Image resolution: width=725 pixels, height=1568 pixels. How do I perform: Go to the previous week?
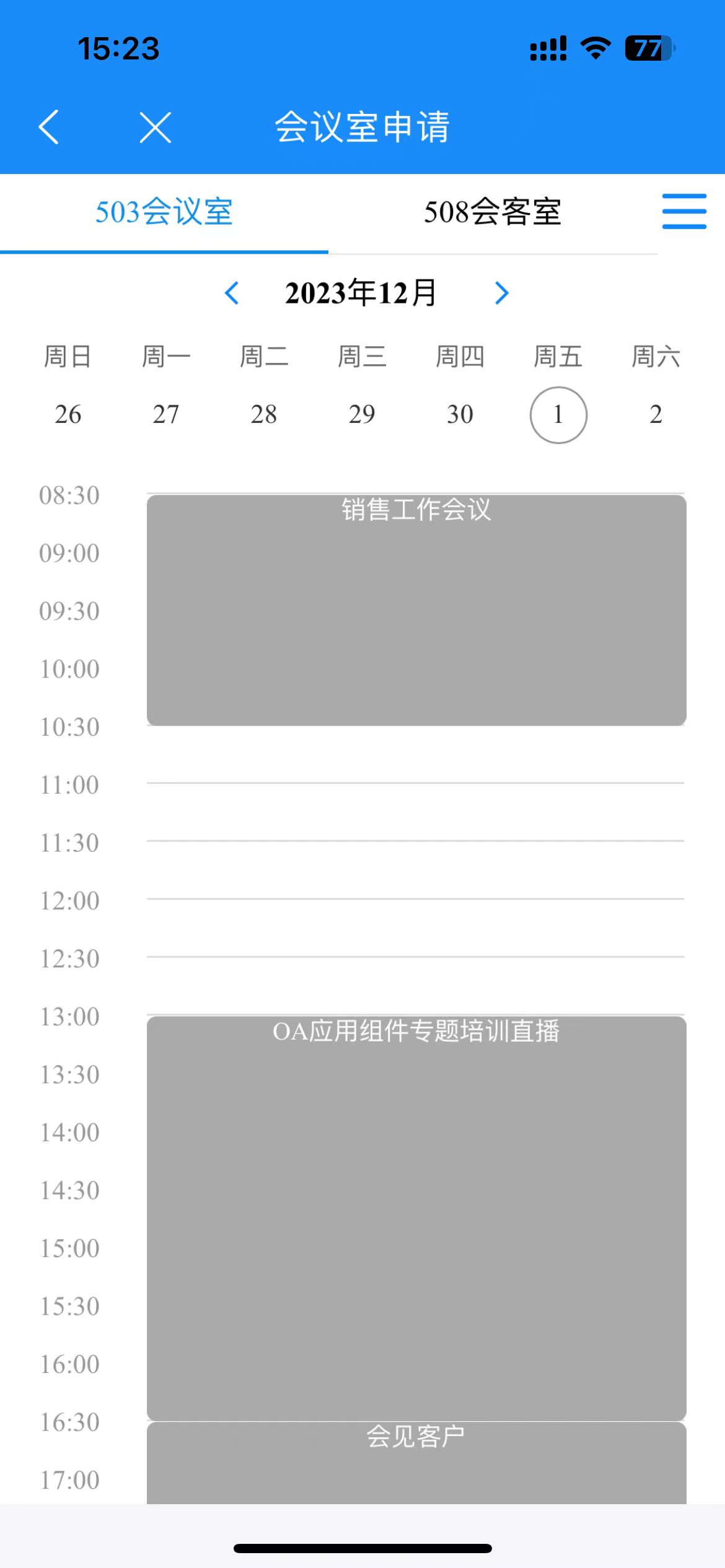232,293
